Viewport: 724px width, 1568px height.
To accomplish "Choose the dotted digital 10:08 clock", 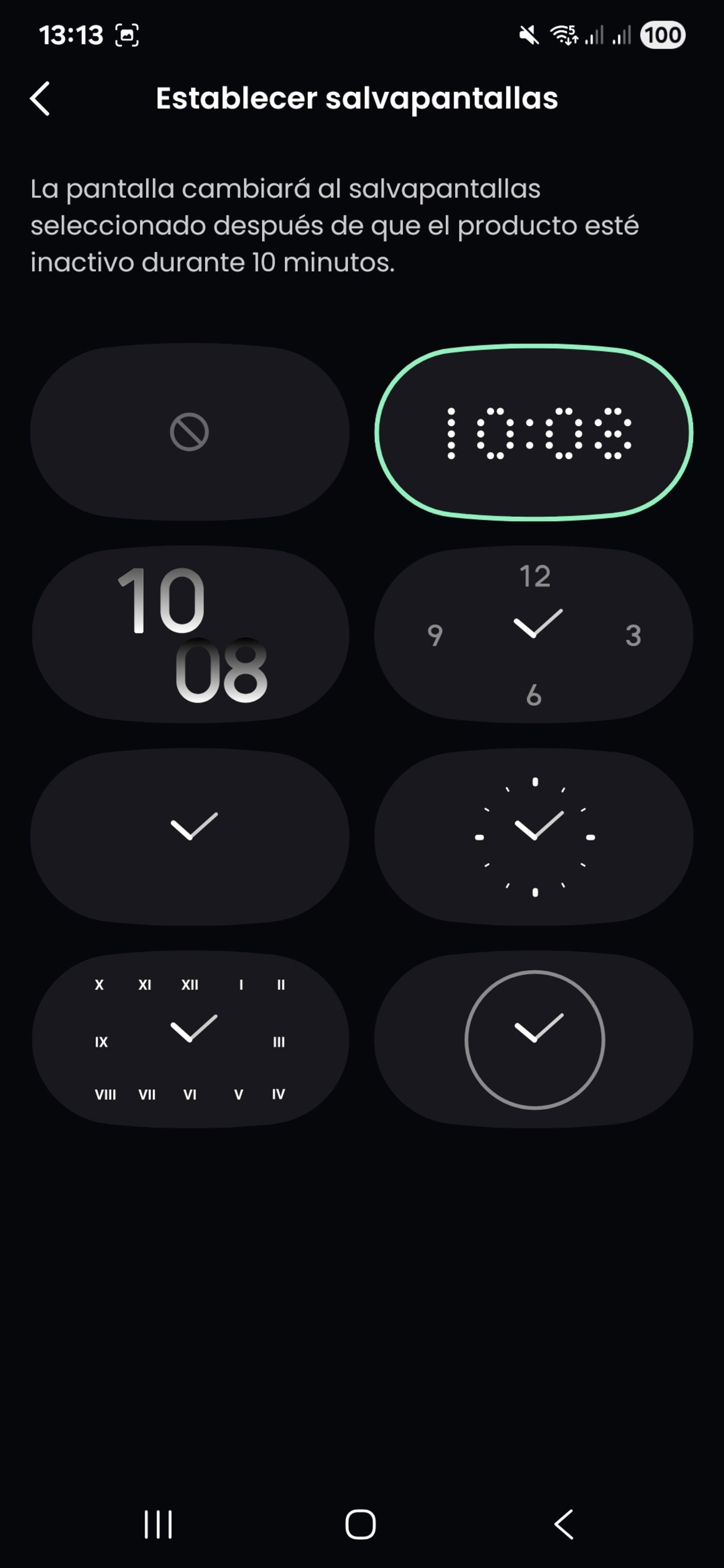I will point(533,432).
